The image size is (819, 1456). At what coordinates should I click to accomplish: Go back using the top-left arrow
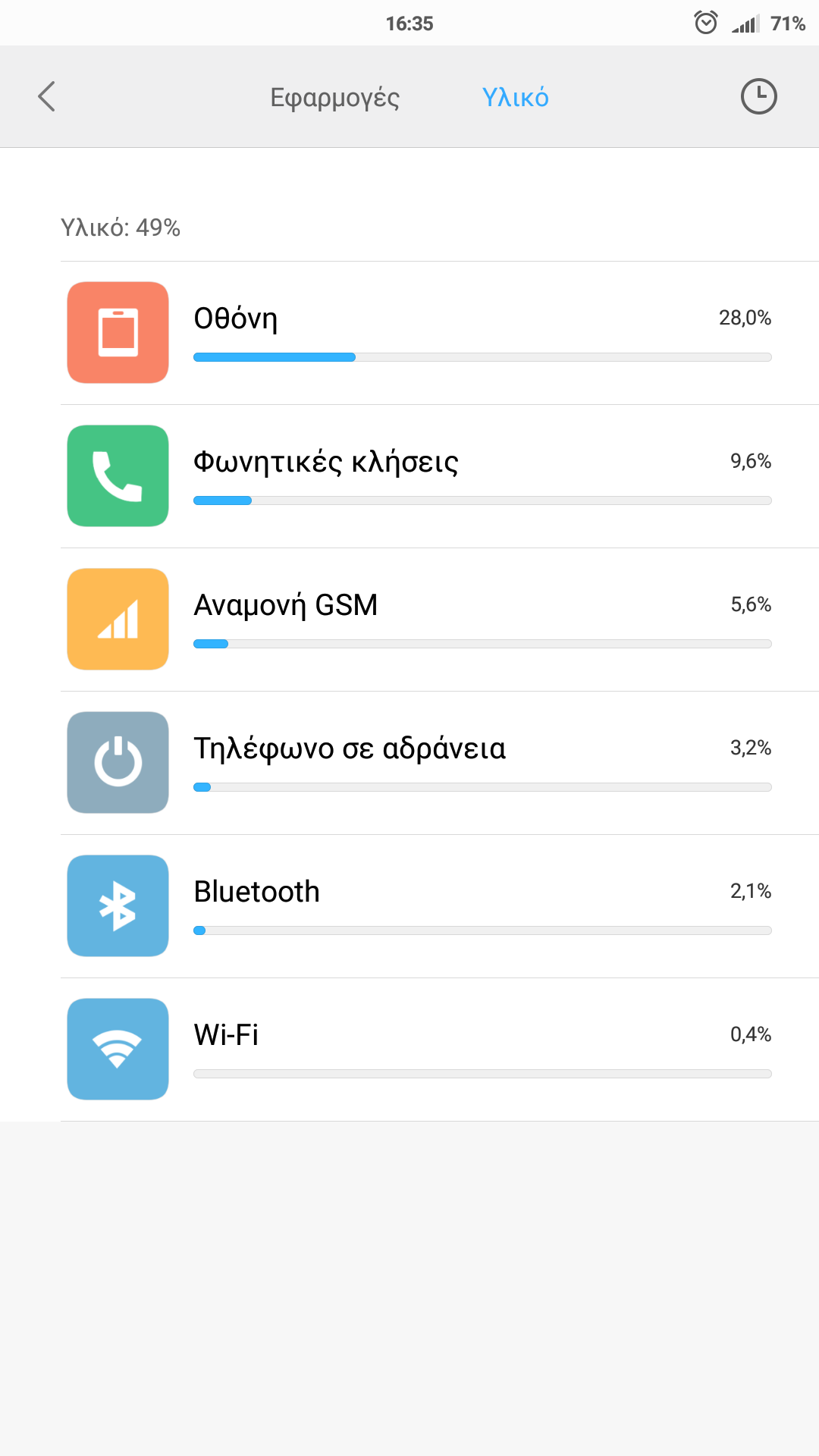point(47,96)
